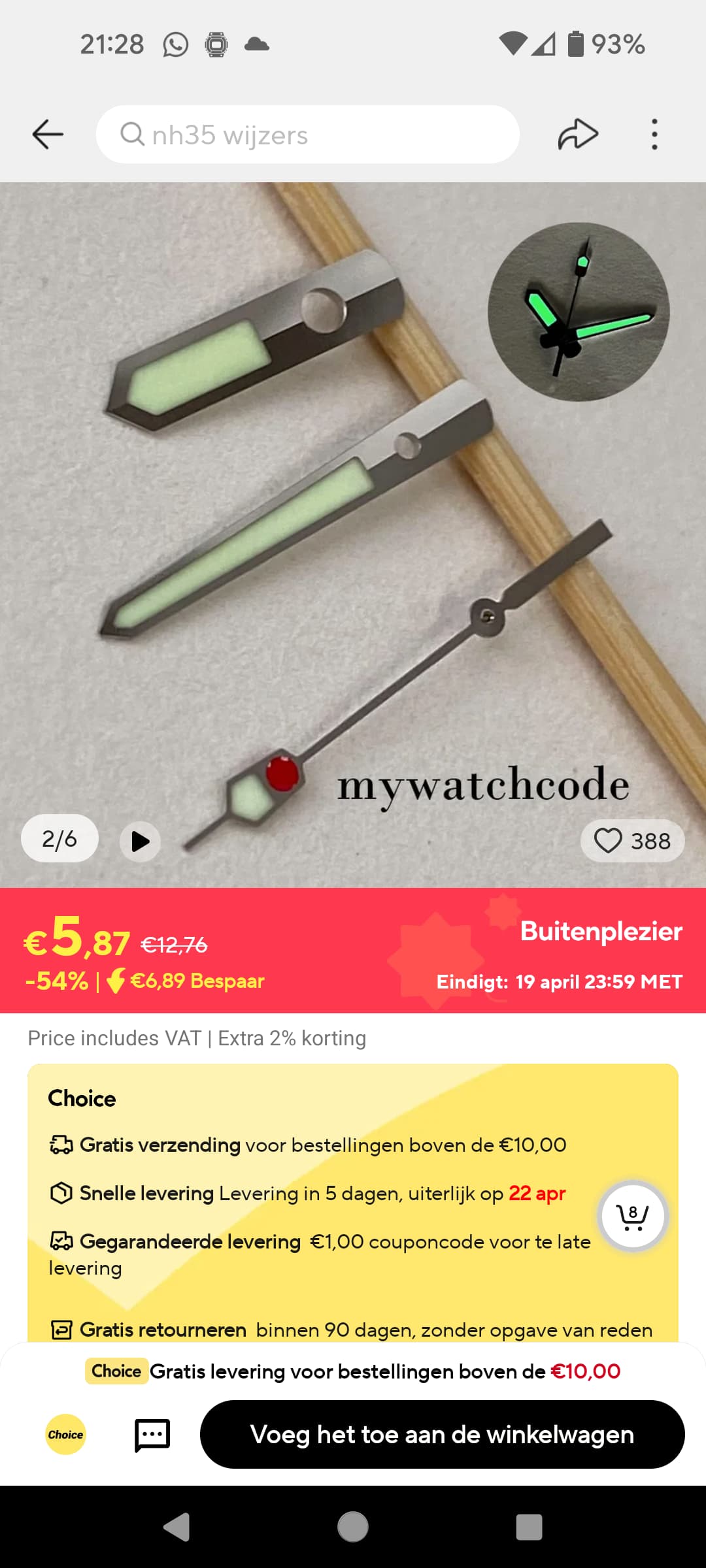The width and height of the screenshot is (706, 1568).
Task: Play the product video
Action: (x=140, y=841)
